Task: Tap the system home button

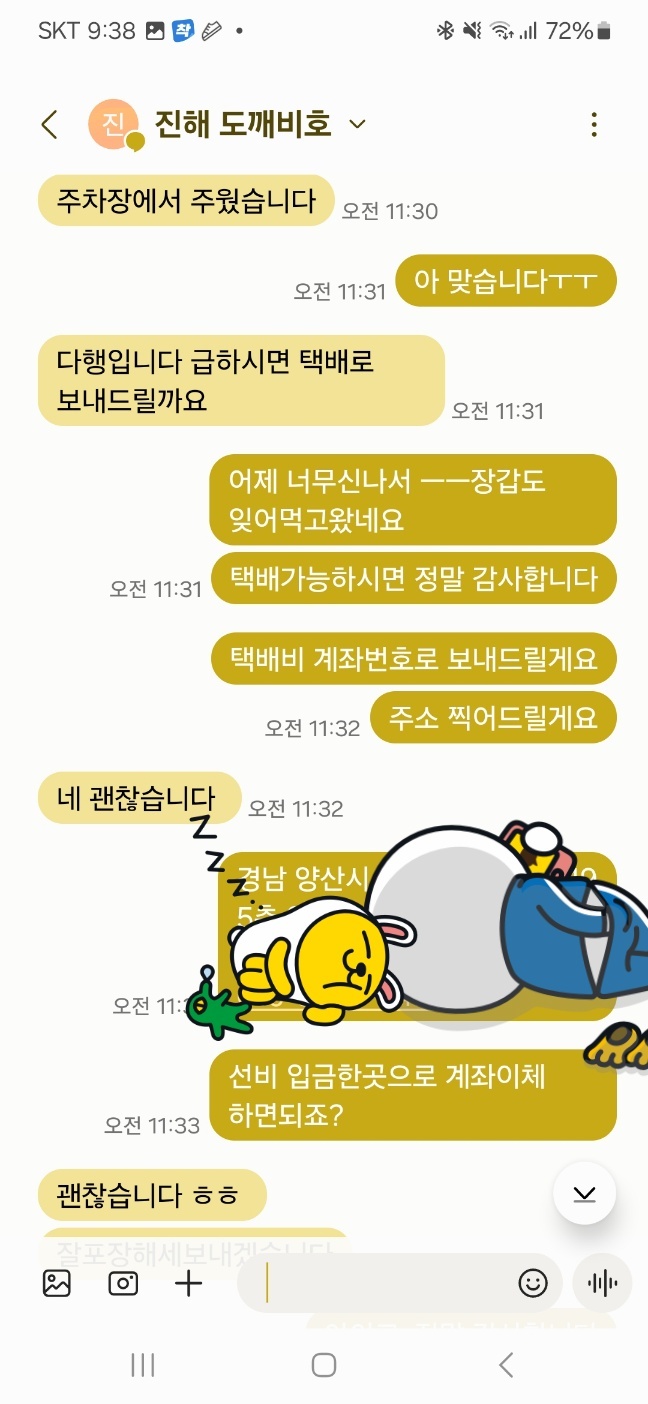Action: [323, 1365]
